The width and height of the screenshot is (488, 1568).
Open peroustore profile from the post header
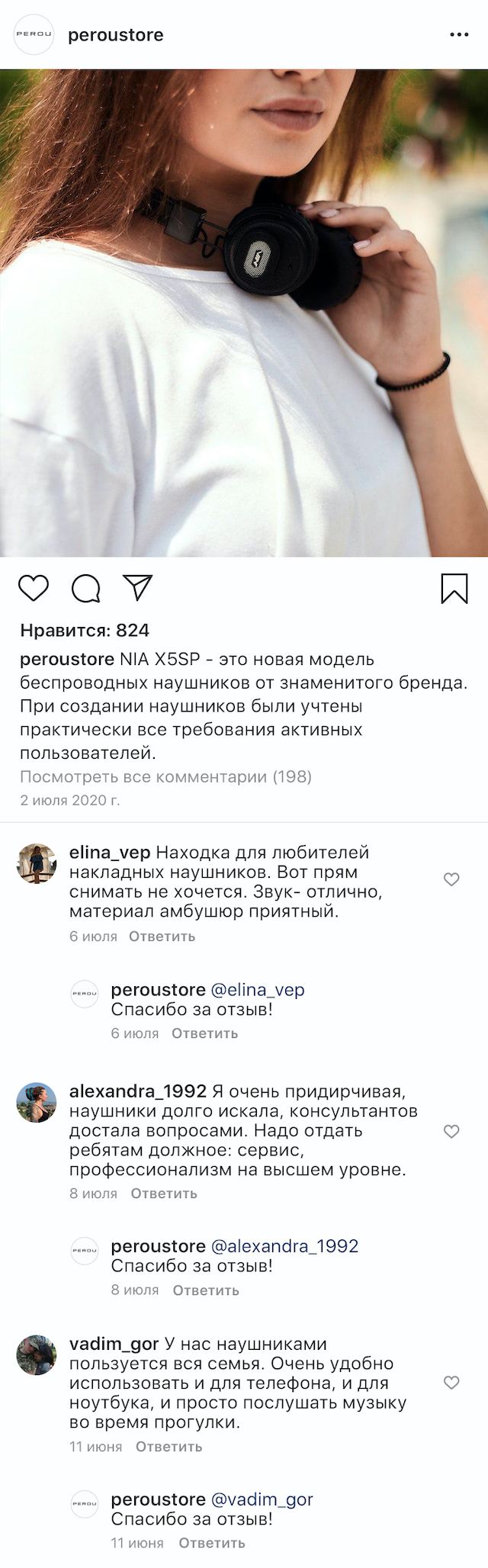point(115,35)
